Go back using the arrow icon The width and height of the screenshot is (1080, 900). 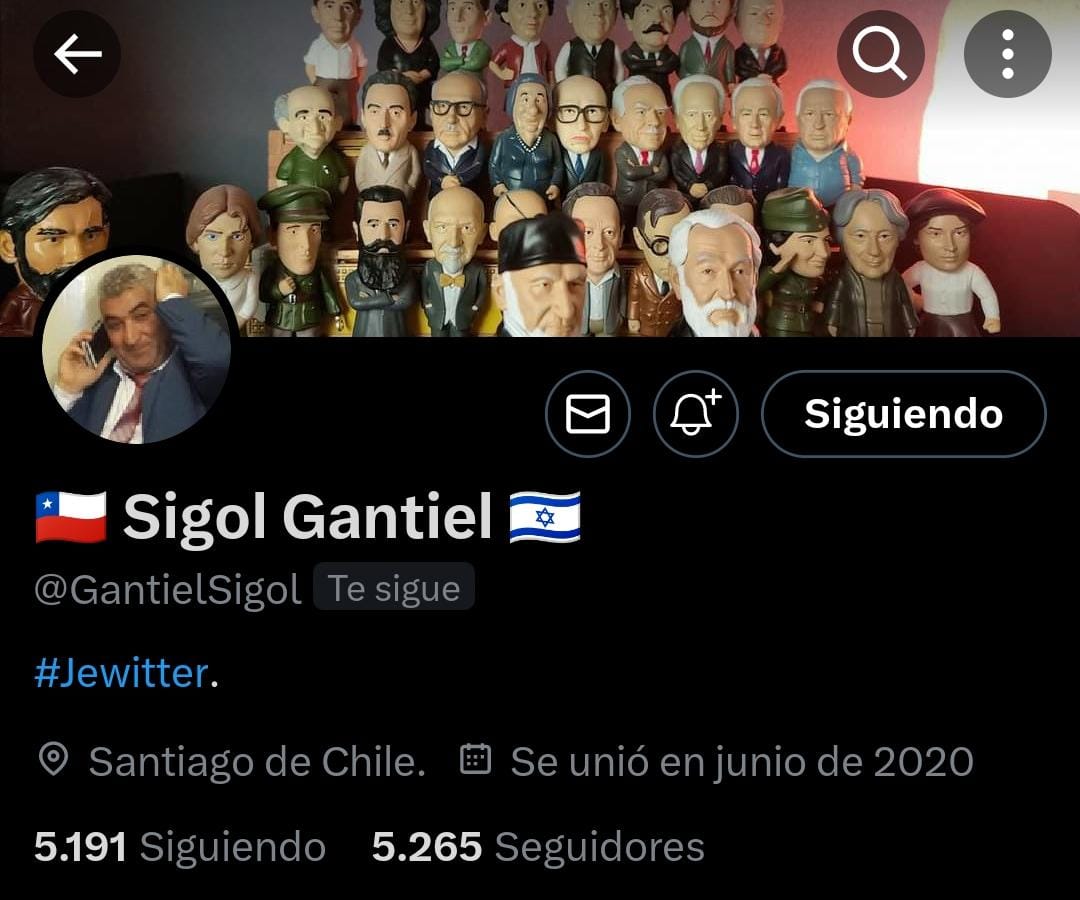77,55
